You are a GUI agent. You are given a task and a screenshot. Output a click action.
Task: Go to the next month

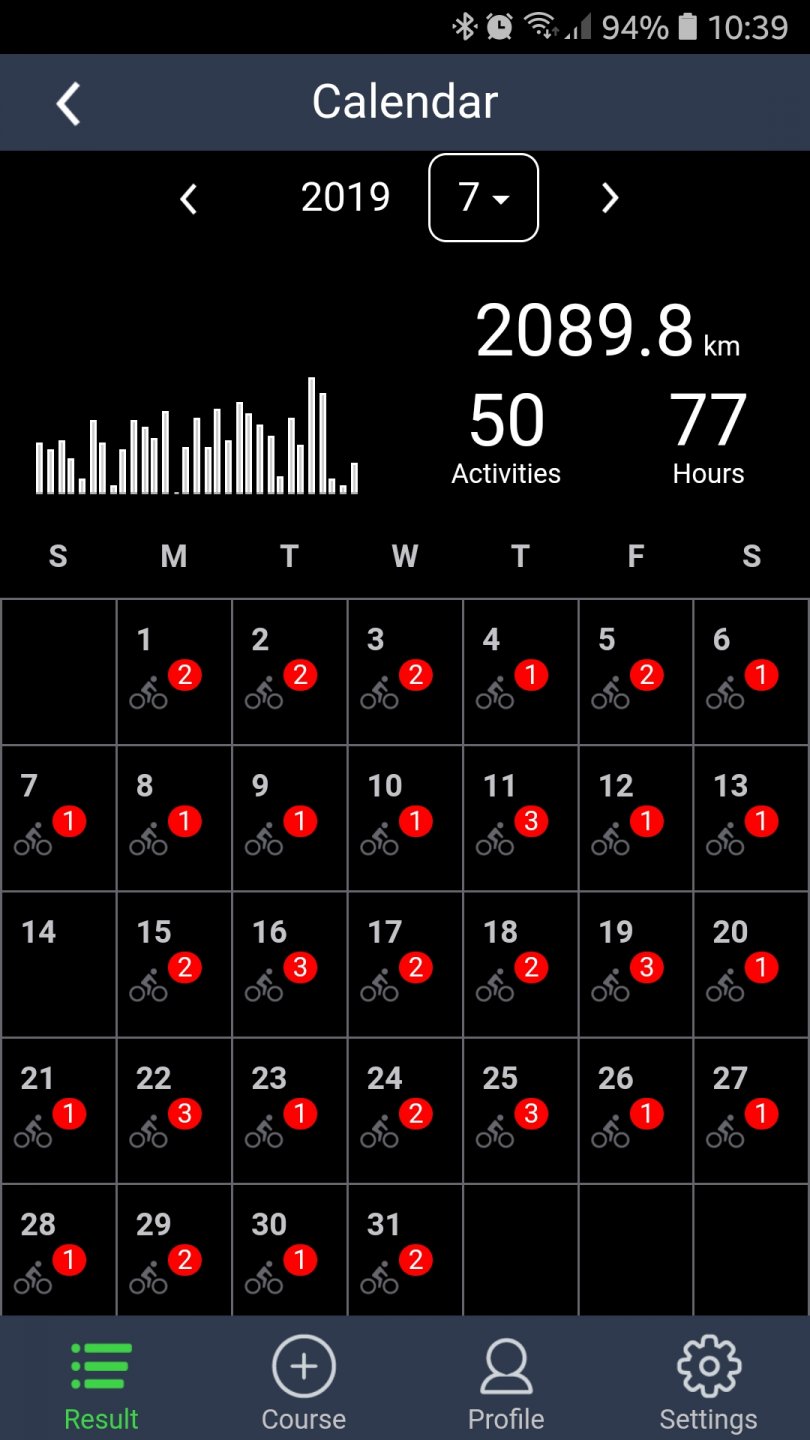[610, 198]
